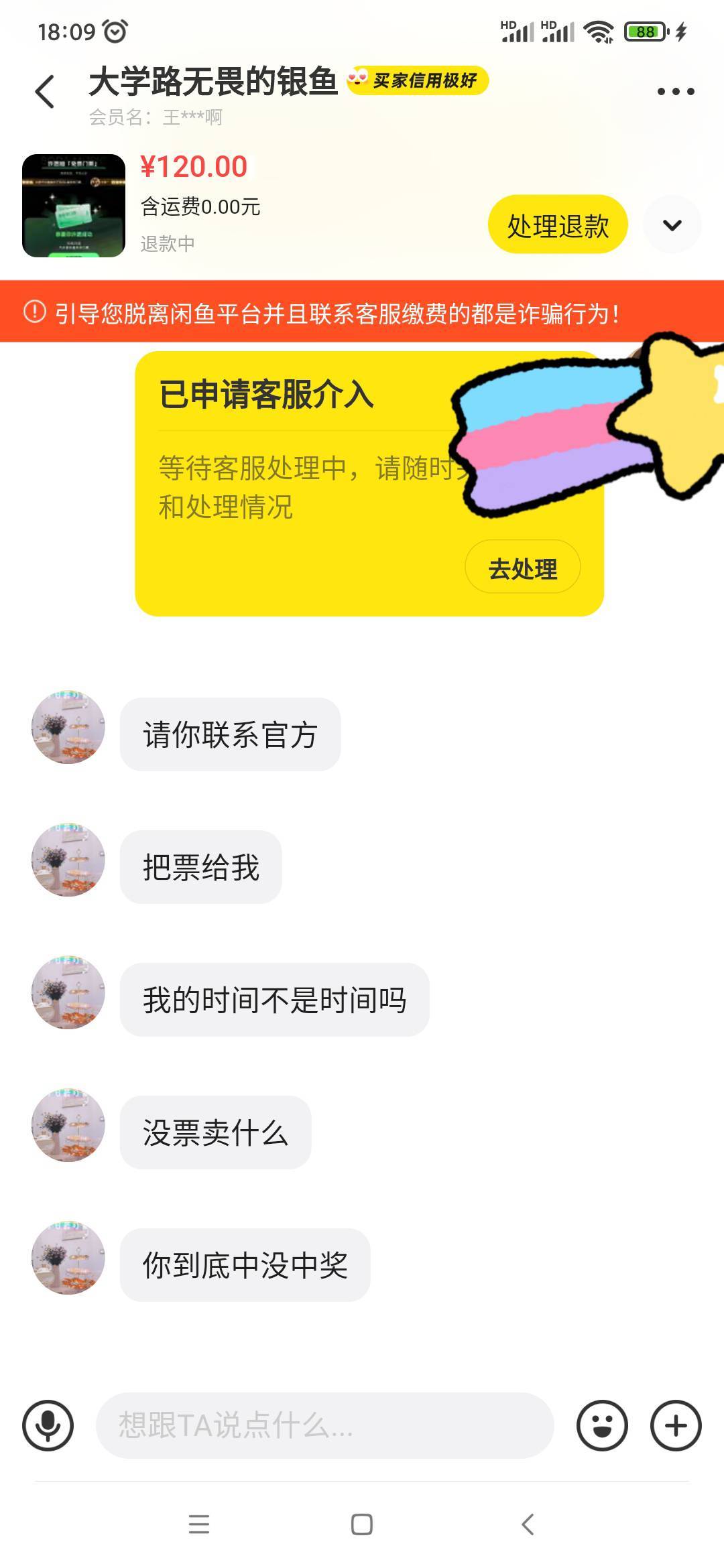Viewport: 724px width, 1568px height.
Task: Go back using the top-left arrow
Action: point(45,92)
